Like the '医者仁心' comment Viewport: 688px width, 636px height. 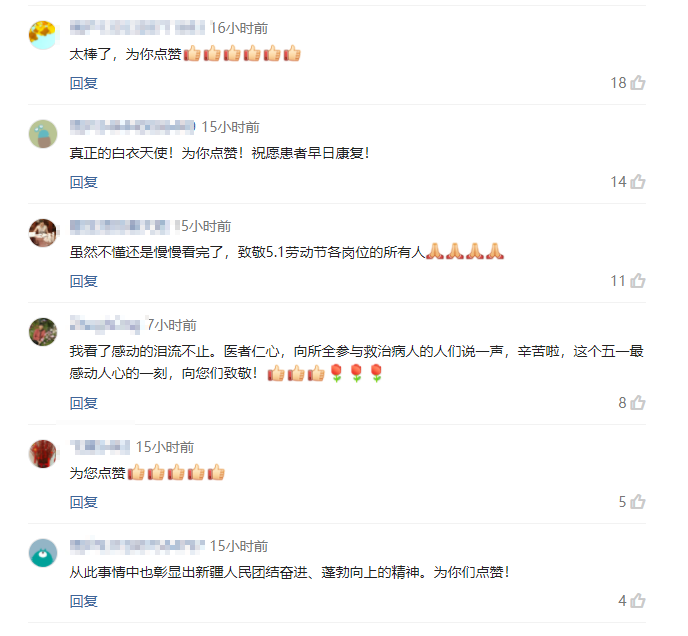[637, 403]
